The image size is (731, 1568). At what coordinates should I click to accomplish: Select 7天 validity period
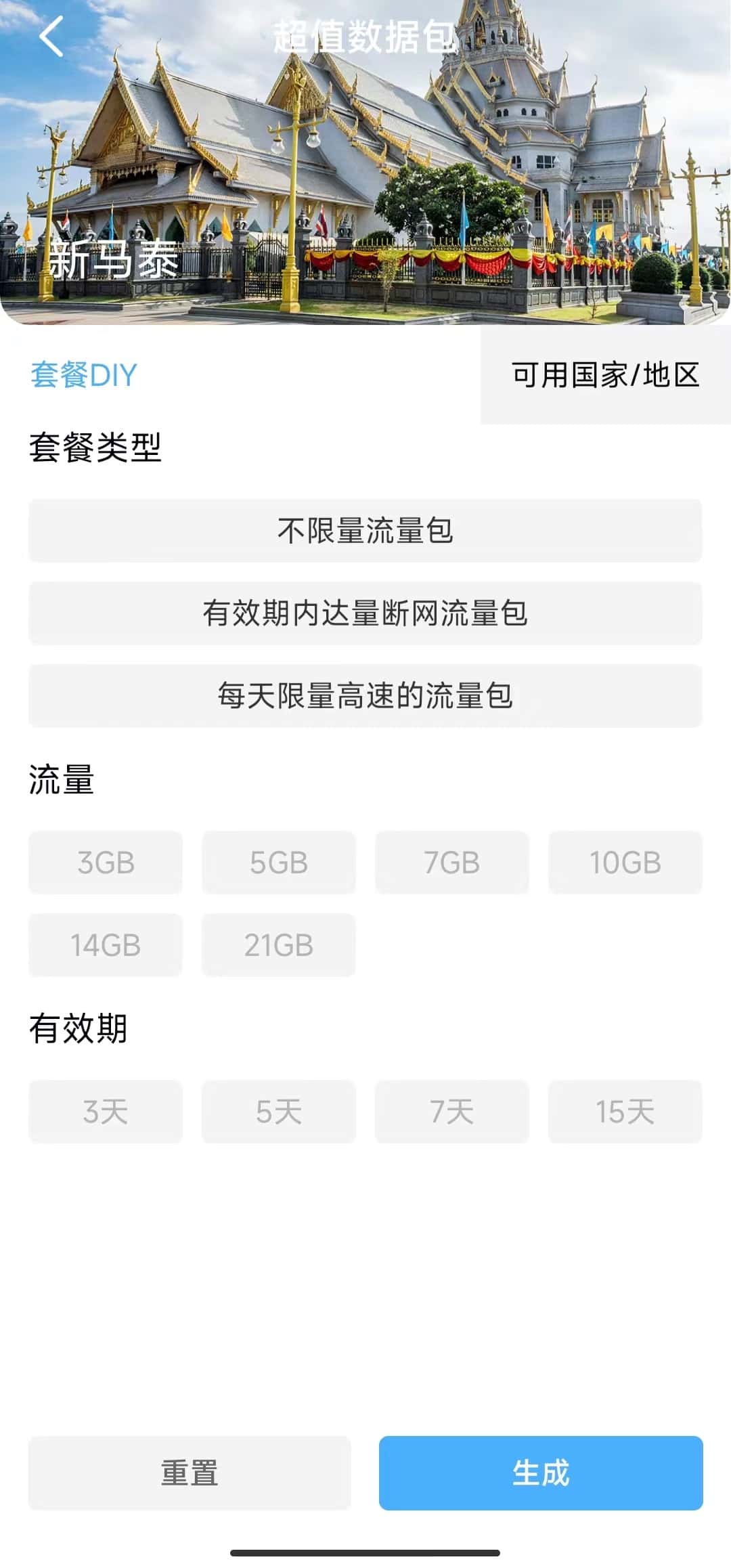click(x=452, y=1112)
